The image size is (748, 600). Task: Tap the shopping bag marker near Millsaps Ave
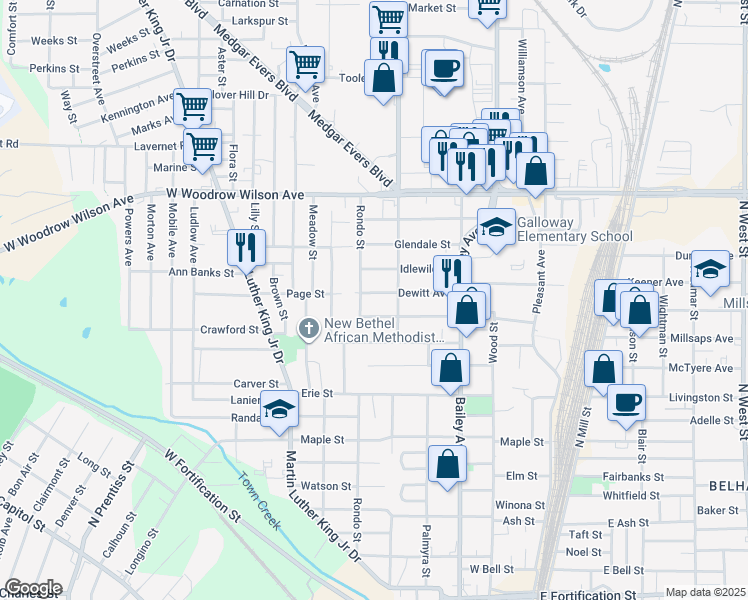[639, 313]
